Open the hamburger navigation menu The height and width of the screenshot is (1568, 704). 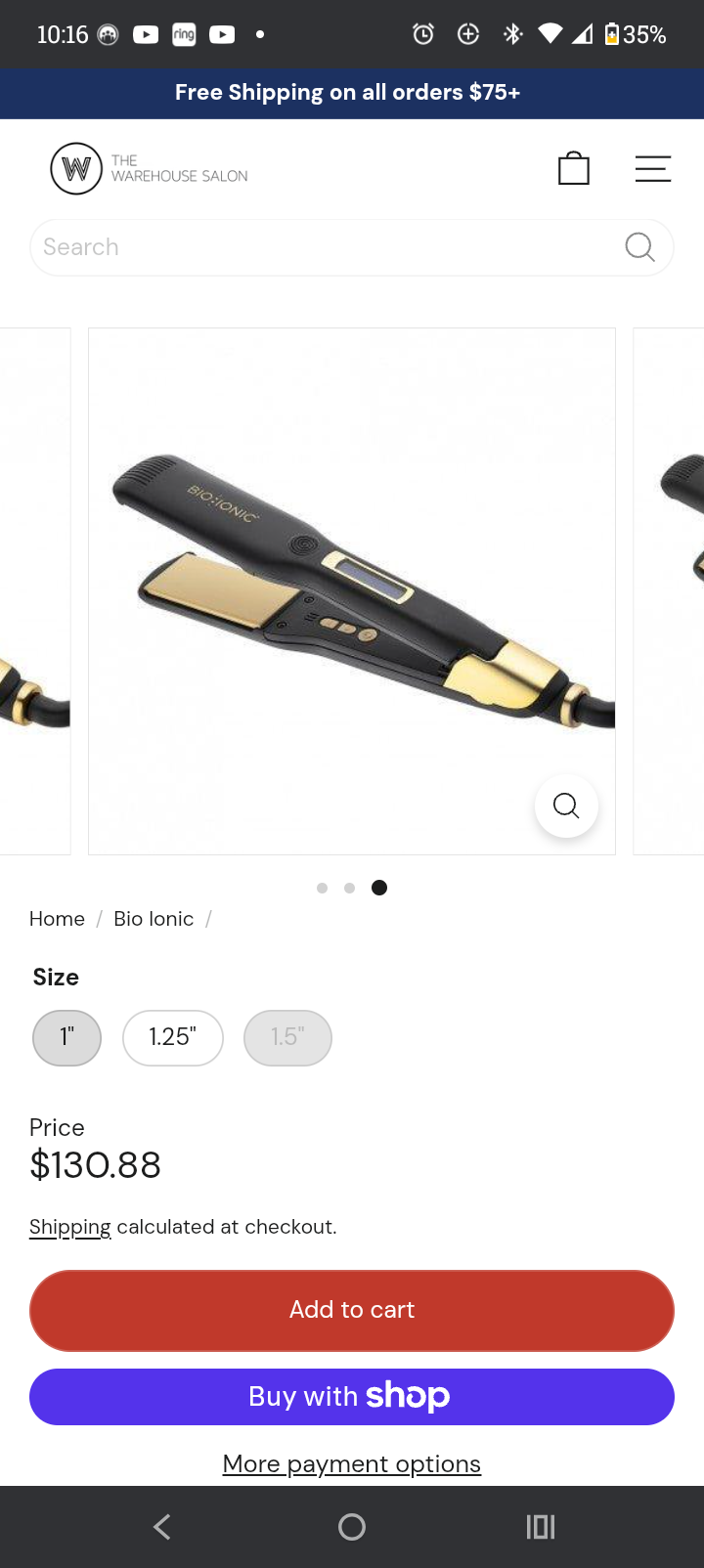click(652, 169)
